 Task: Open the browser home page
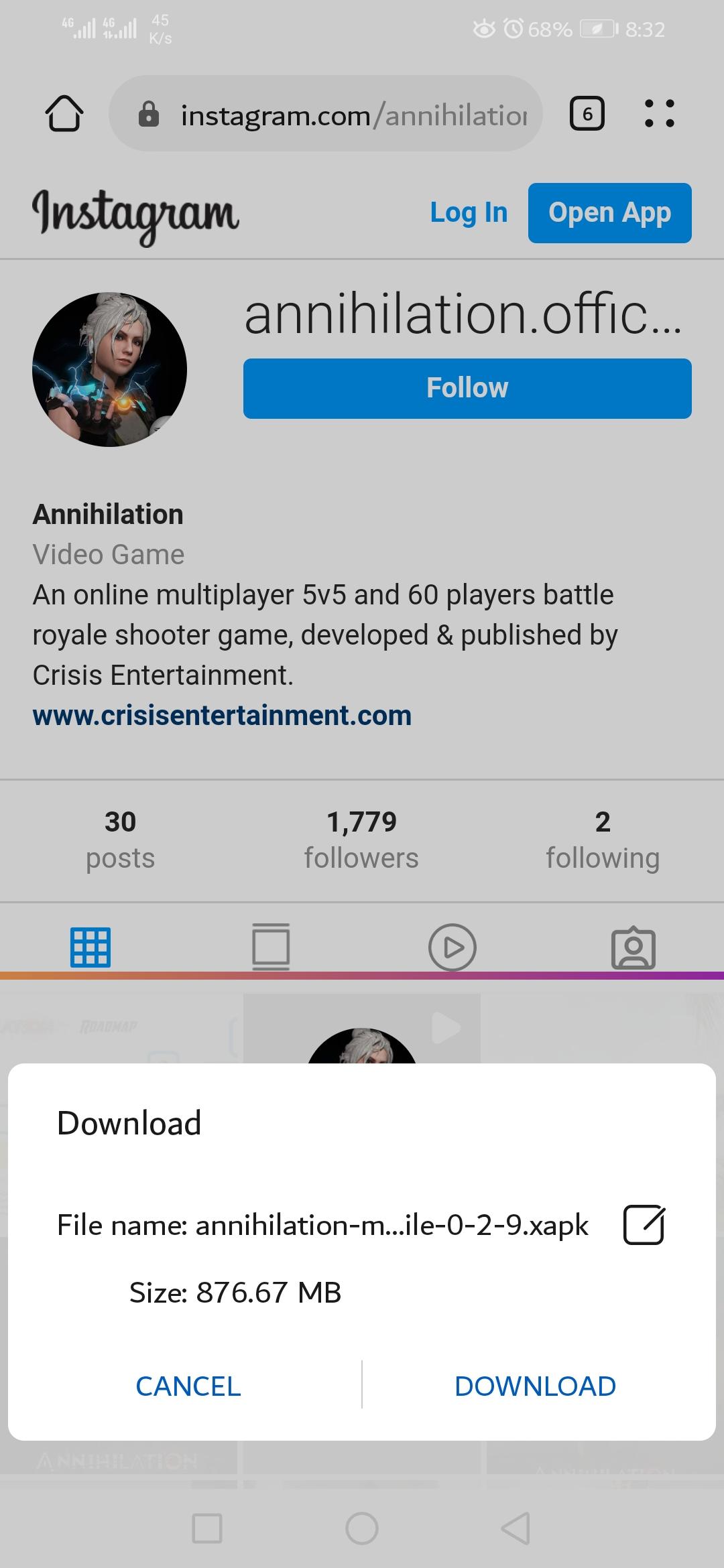[64, 113]
